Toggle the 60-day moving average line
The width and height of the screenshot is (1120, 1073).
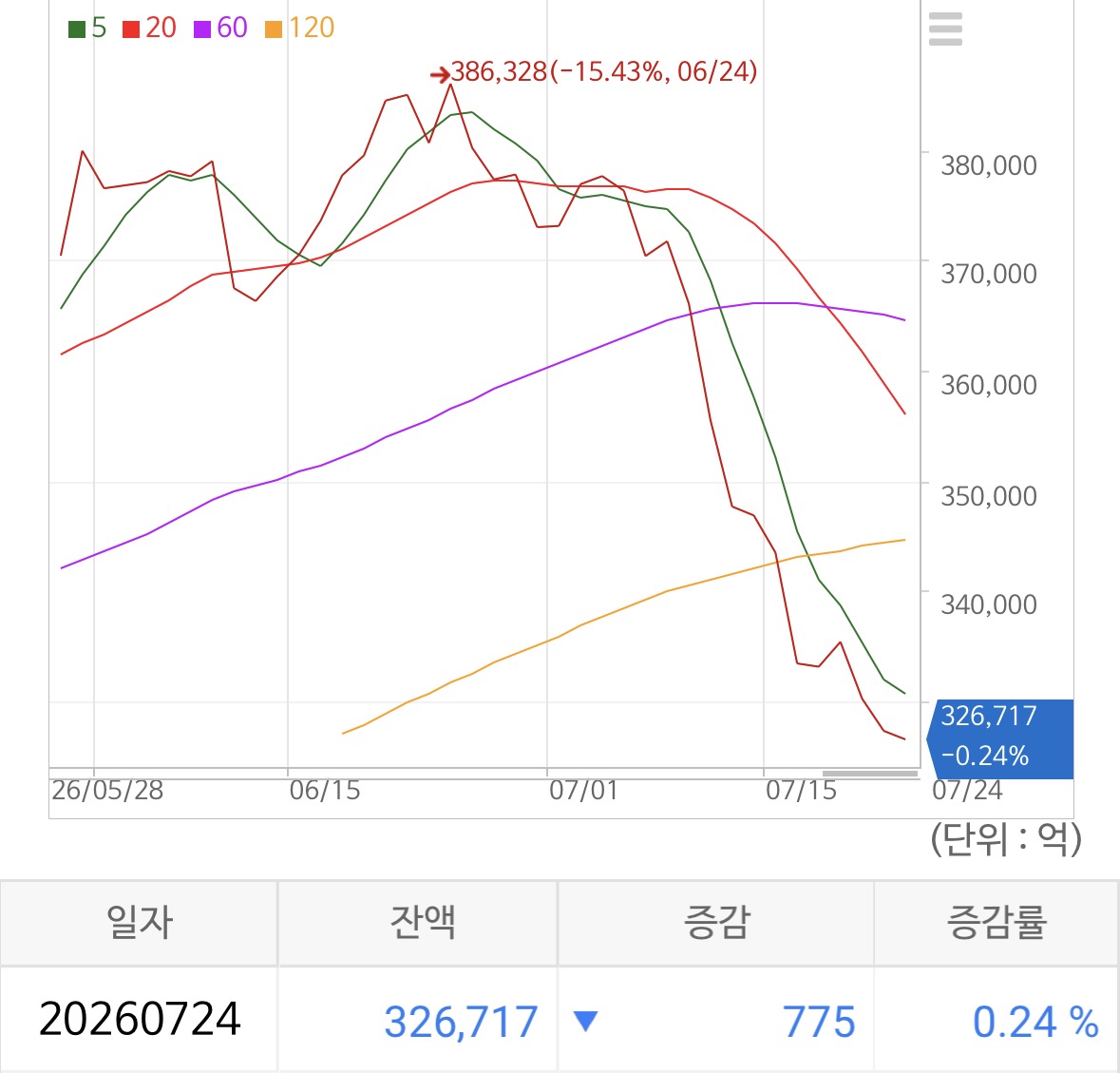point(220,28)
